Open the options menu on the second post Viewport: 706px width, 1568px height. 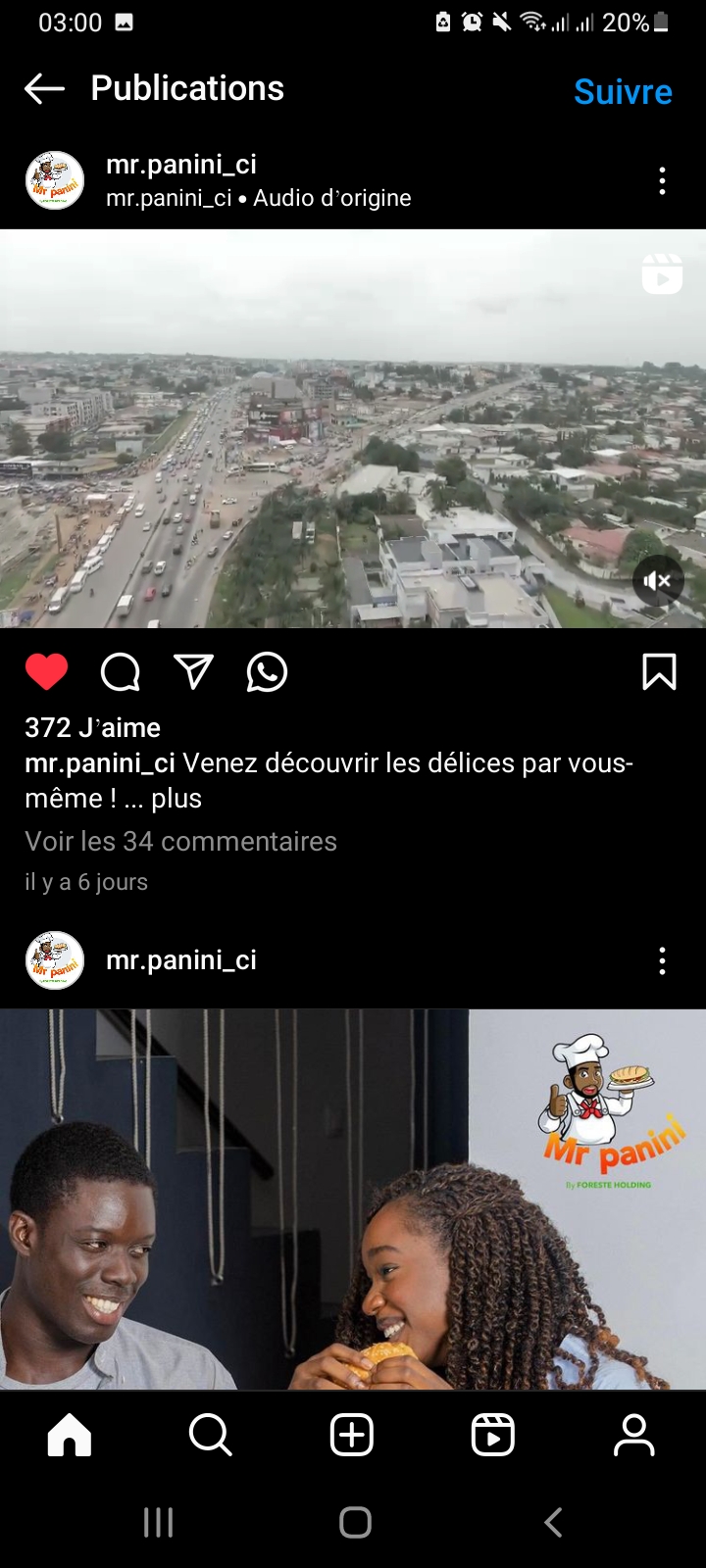point(663,960)
